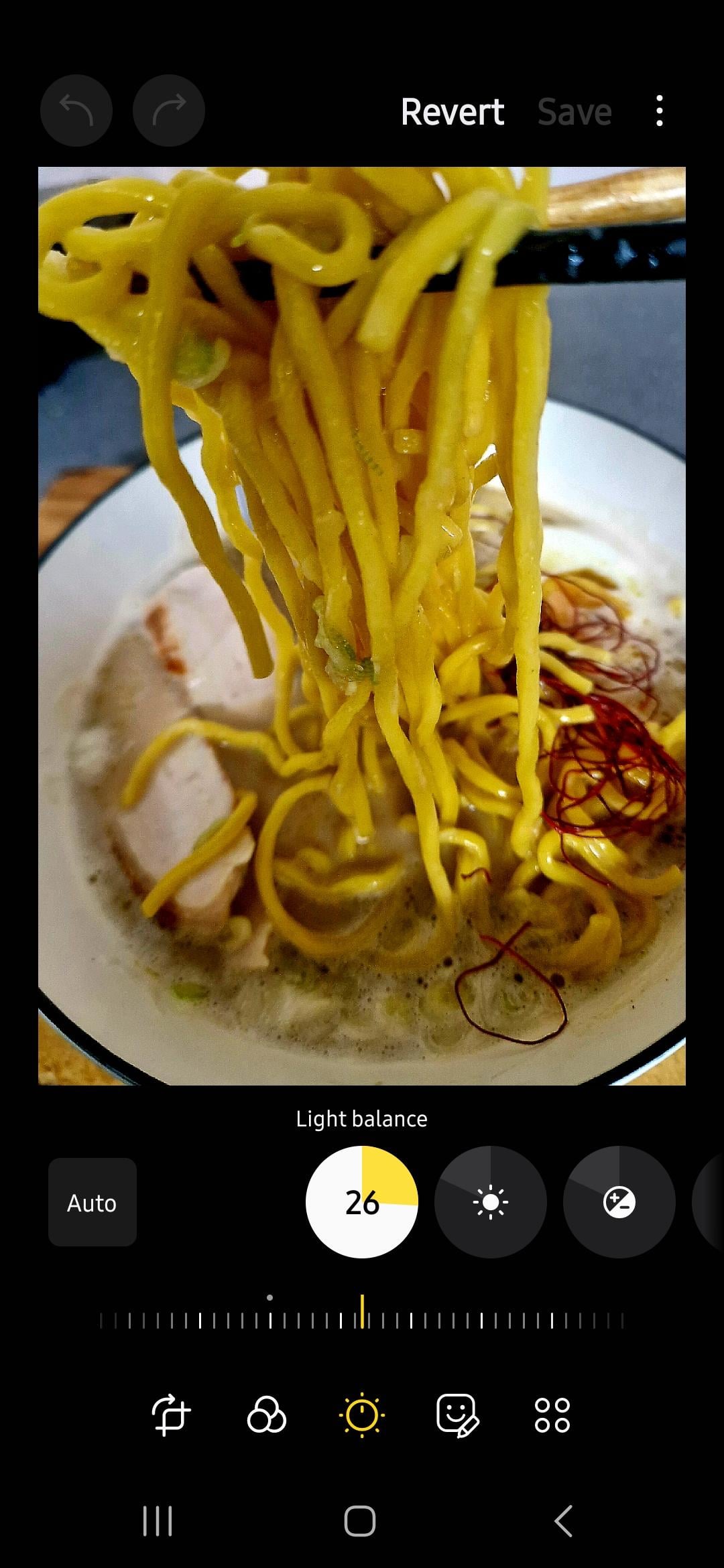
Task: Open more editing tools
Action: click(552, 1415)
